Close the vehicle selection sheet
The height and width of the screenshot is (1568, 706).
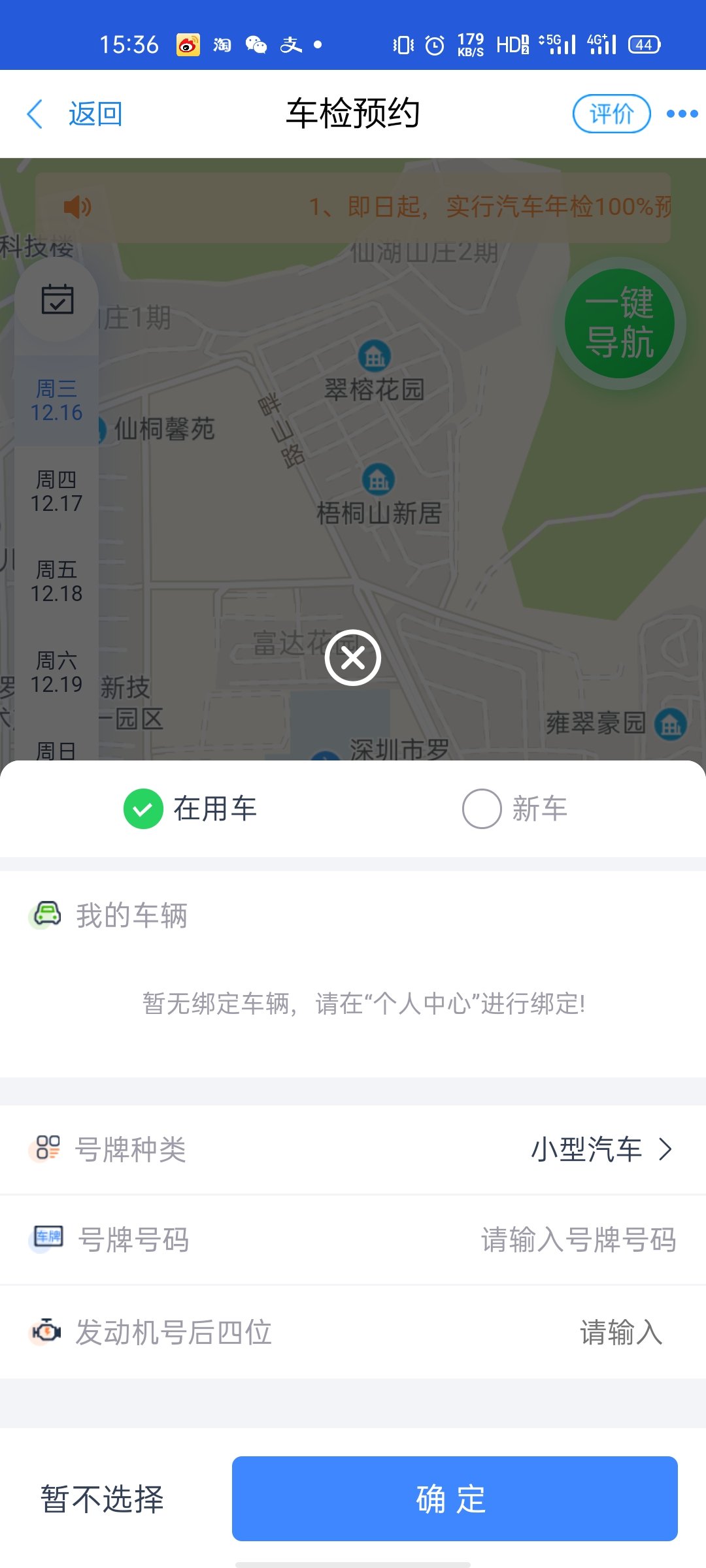(x=353, y=657)
